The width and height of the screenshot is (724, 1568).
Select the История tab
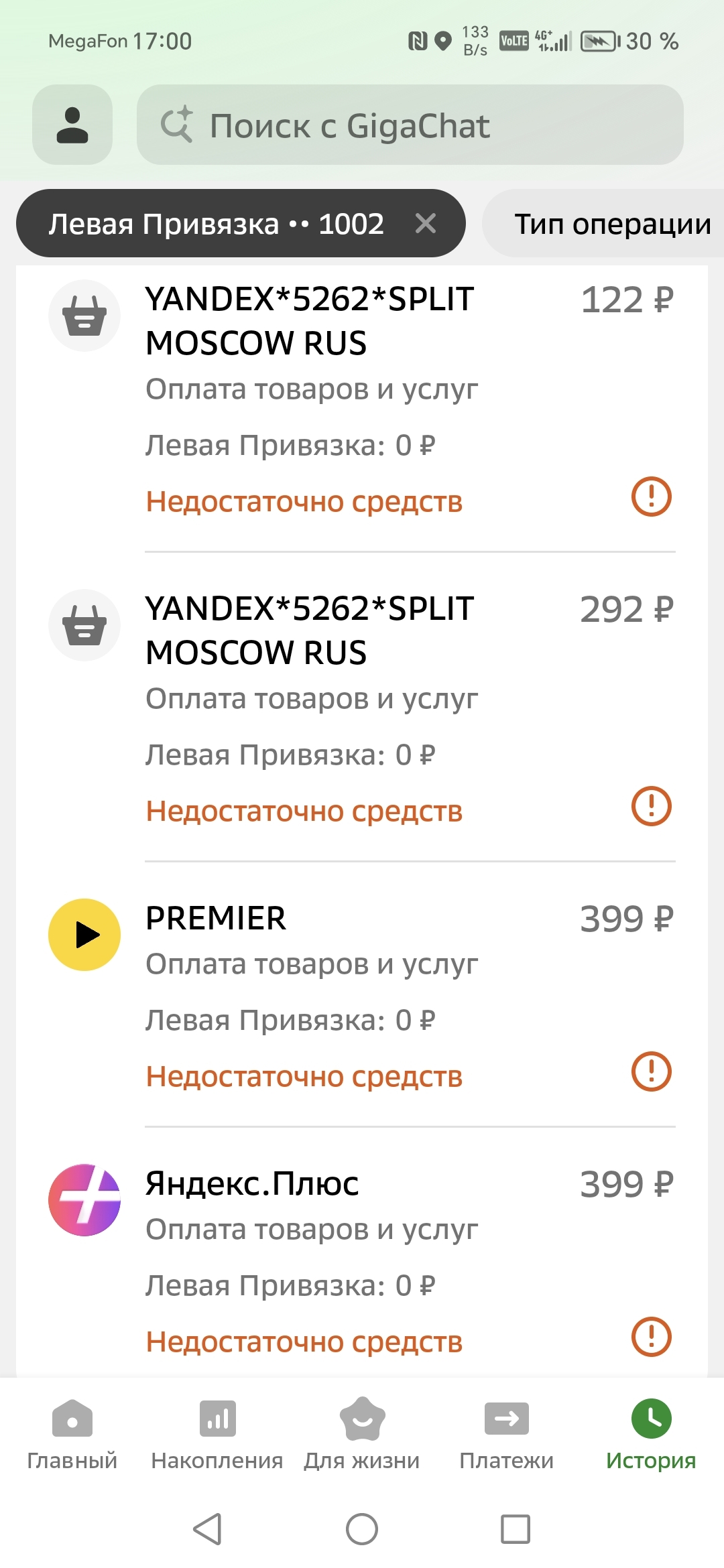(651, 1434)
